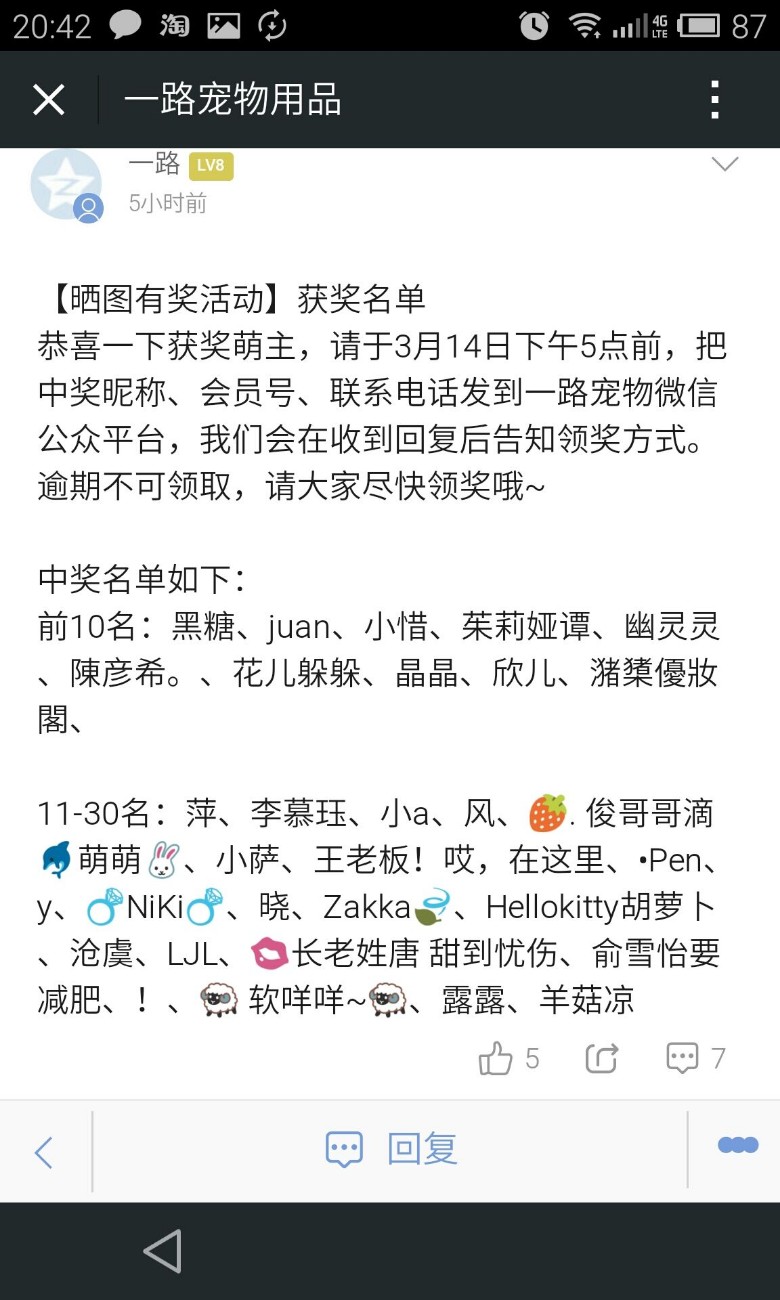
Task: Close the 一路宠物用品 page
Action: click(x=48, y=100)
